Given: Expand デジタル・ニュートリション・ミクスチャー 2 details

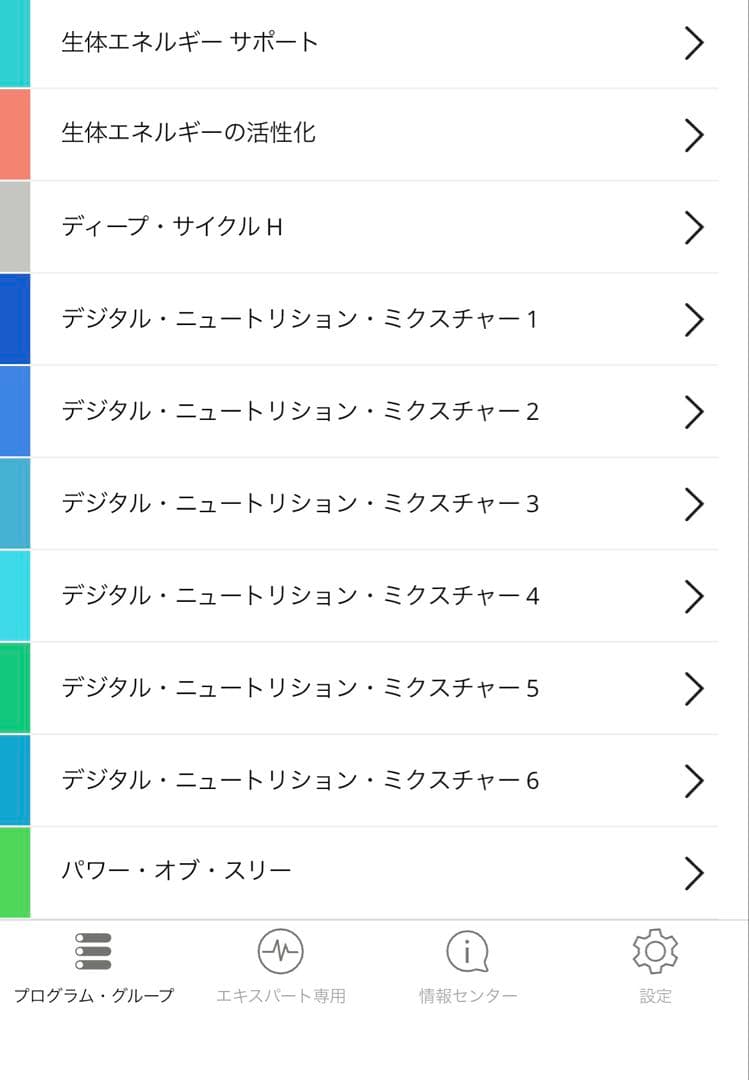Looking at the screenshot, I should coord(693,411).
